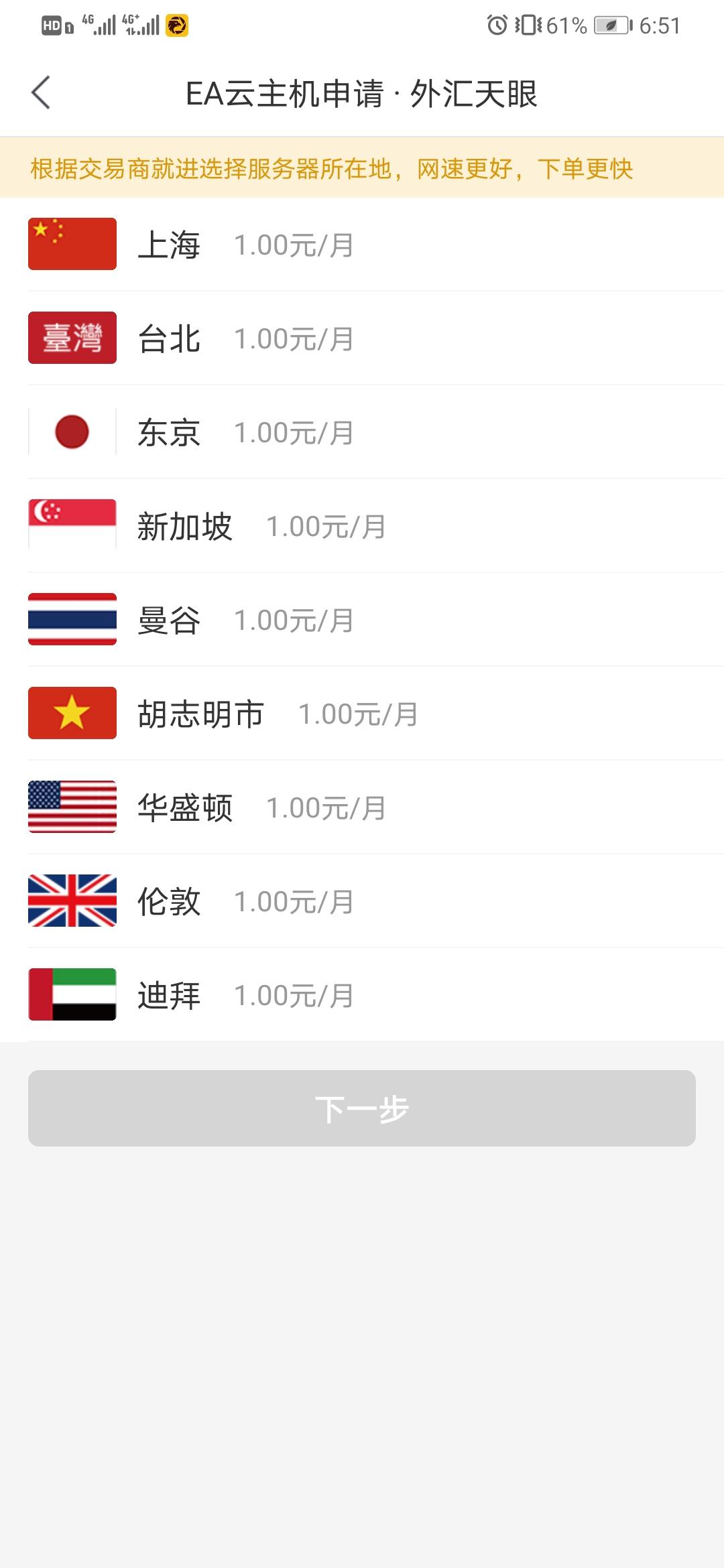The width and height of the screenshot is (724, 1568).
Task: Tap the Japan flag icon beside 东京
Action: click(x=72, y=432)
